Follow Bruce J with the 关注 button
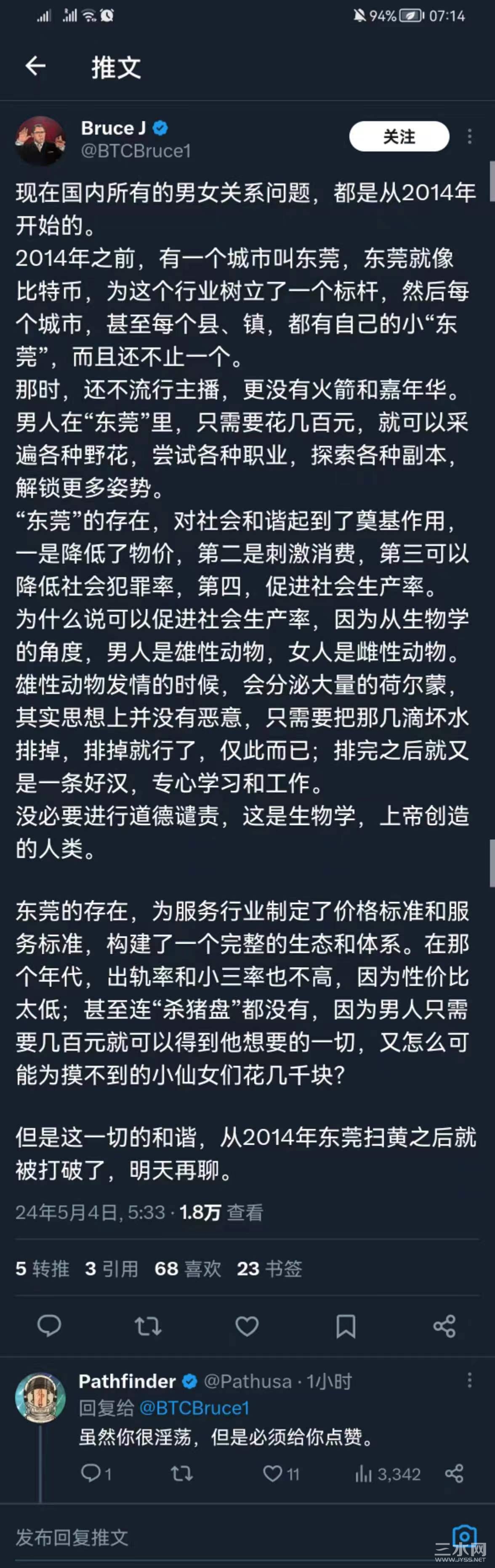Screen dimensions: 495x1568 (x=399, y=136)
